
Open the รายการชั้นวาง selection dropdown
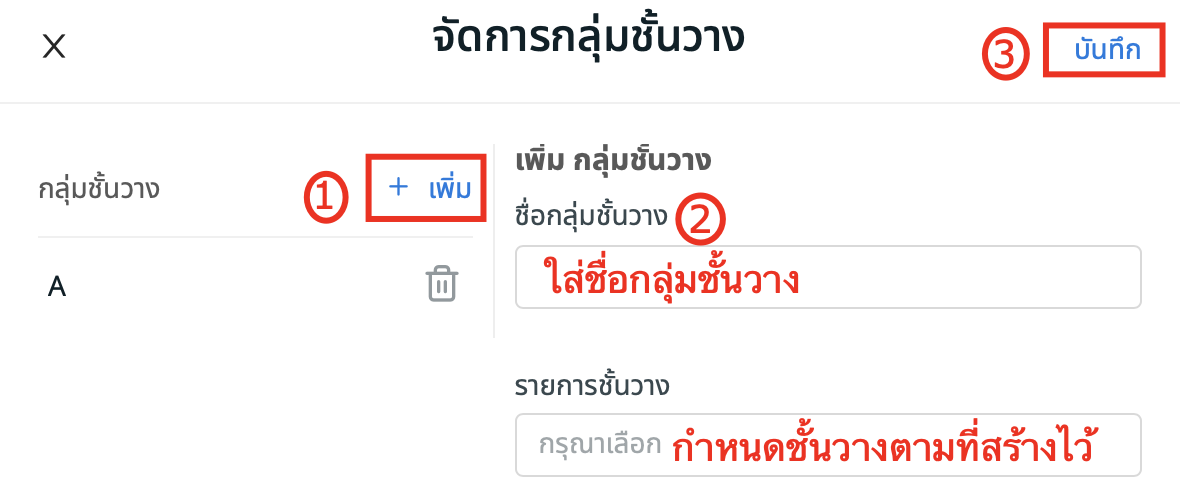(x=827, y=445)
